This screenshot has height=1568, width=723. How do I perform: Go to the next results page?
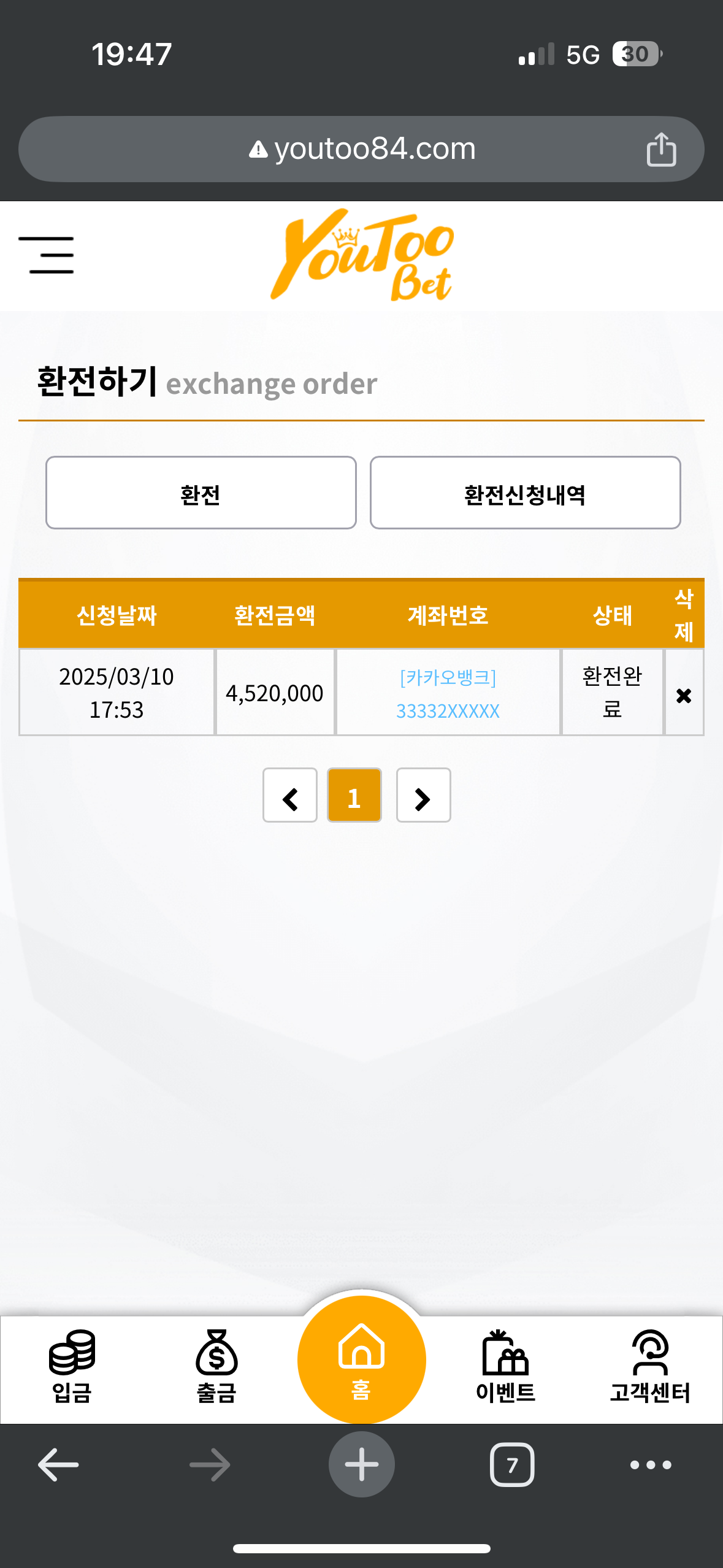pos(424,795)
